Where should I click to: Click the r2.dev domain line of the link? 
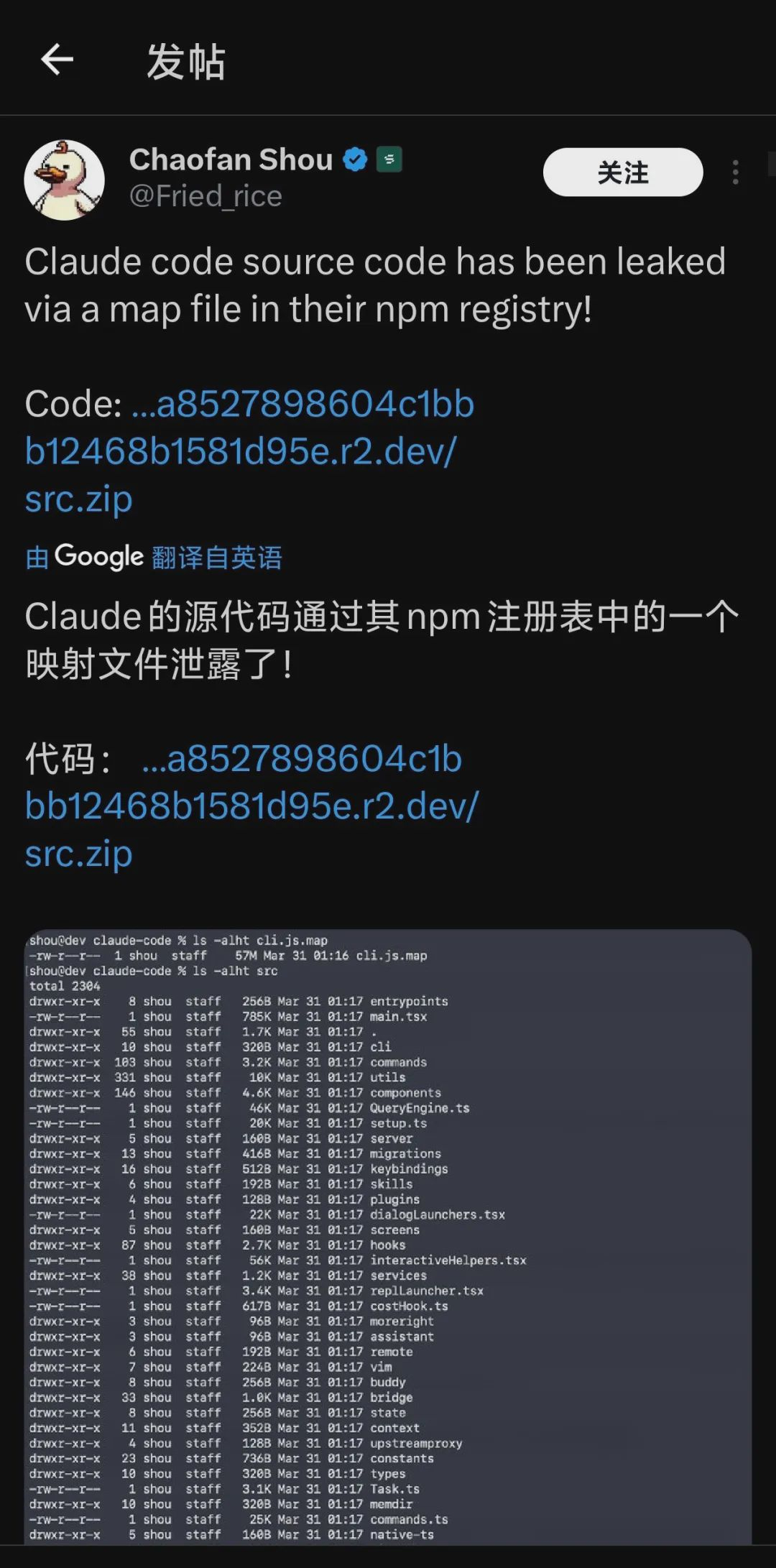[241, 451]
